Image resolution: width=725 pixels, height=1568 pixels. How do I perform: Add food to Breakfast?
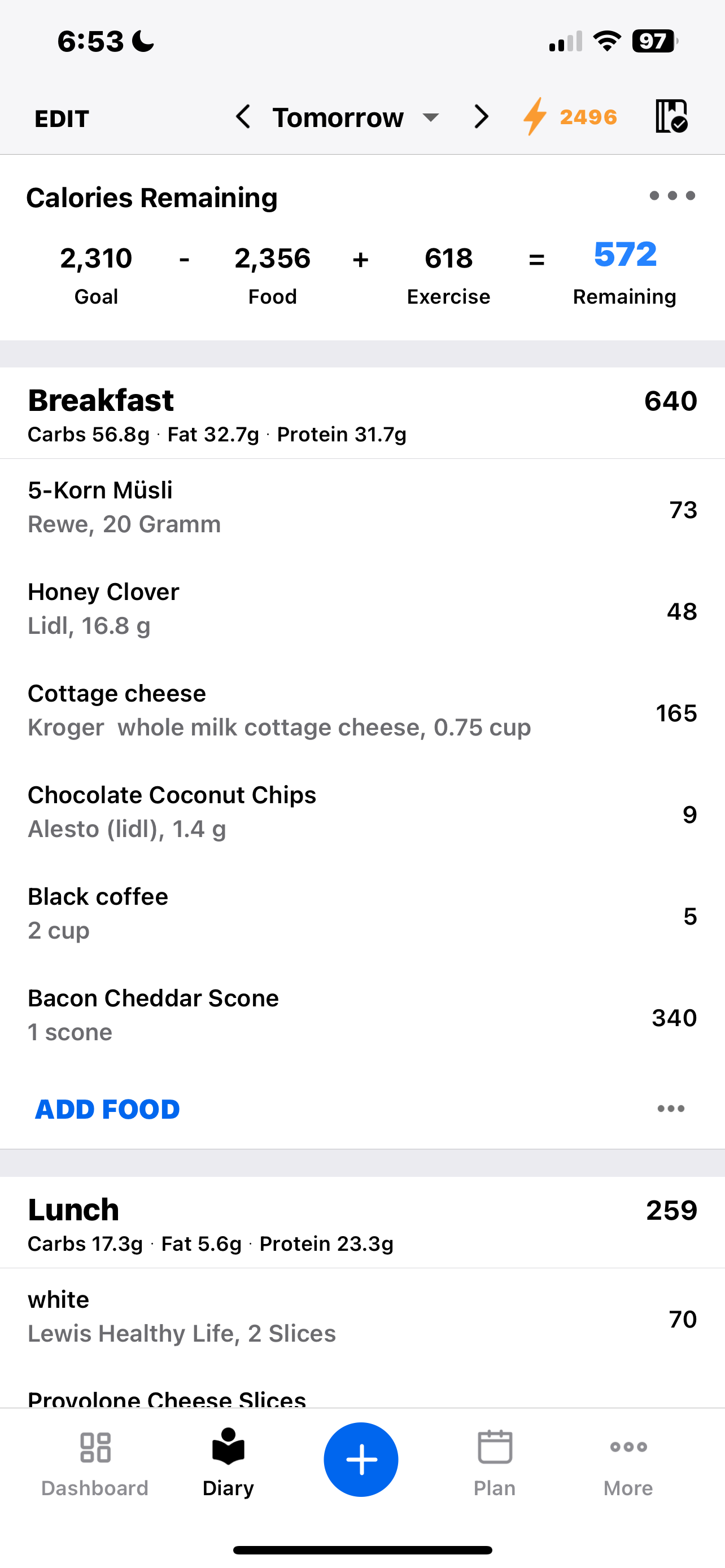[107, 1109]
